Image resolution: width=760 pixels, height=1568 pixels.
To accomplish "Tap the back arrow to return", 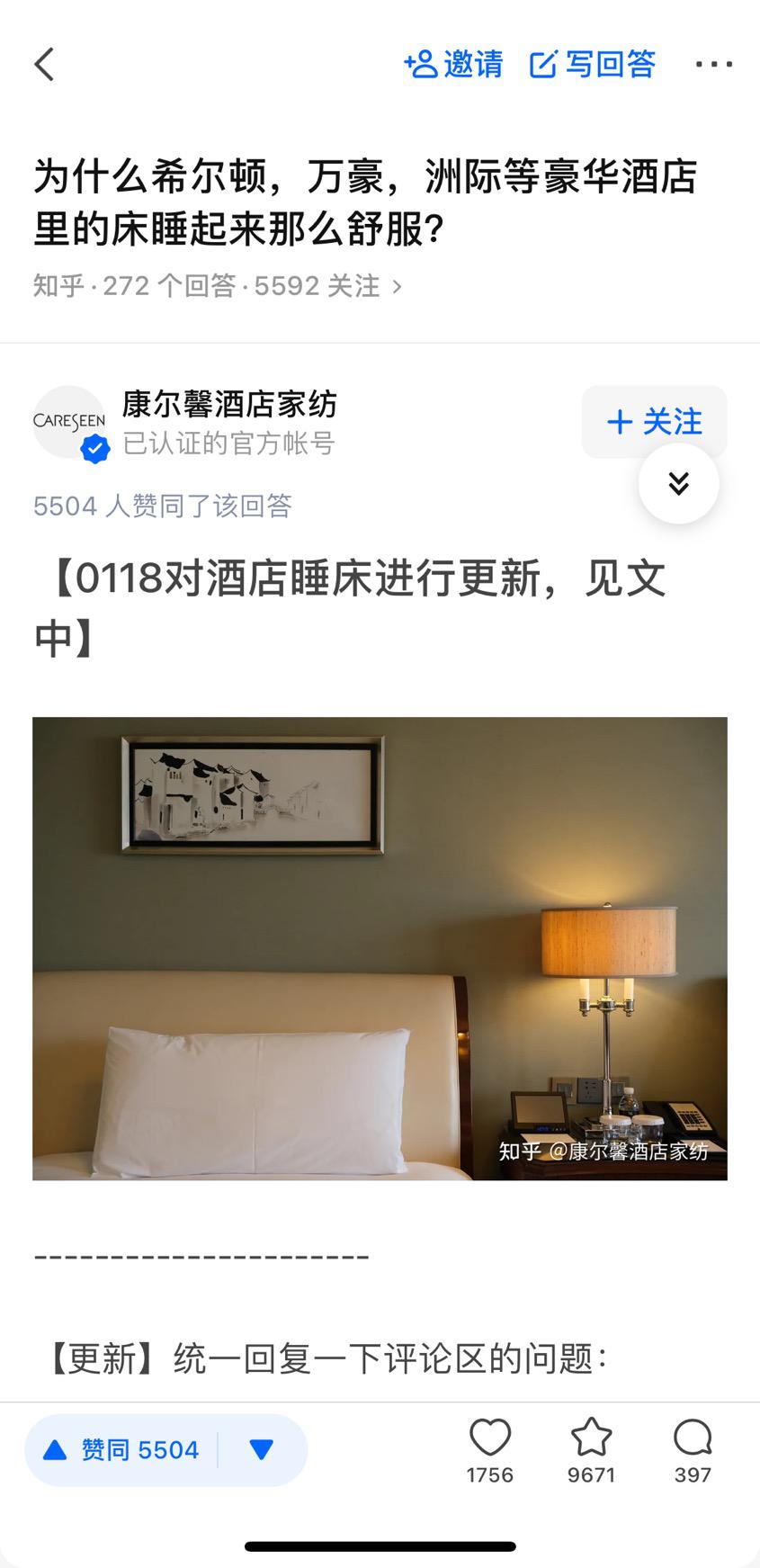I will tap(43, 63).
